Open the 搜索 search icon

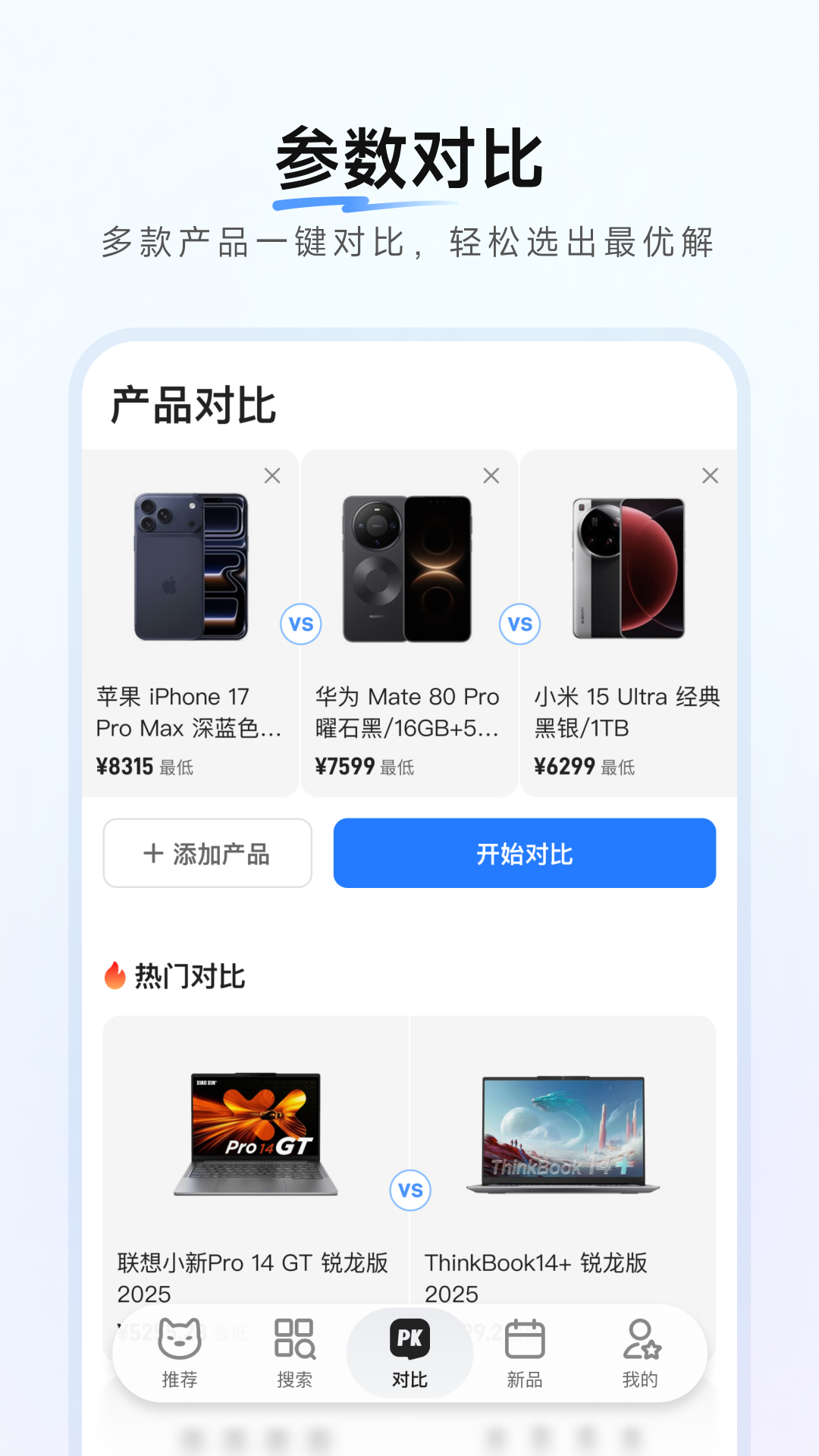point(295,1352)
